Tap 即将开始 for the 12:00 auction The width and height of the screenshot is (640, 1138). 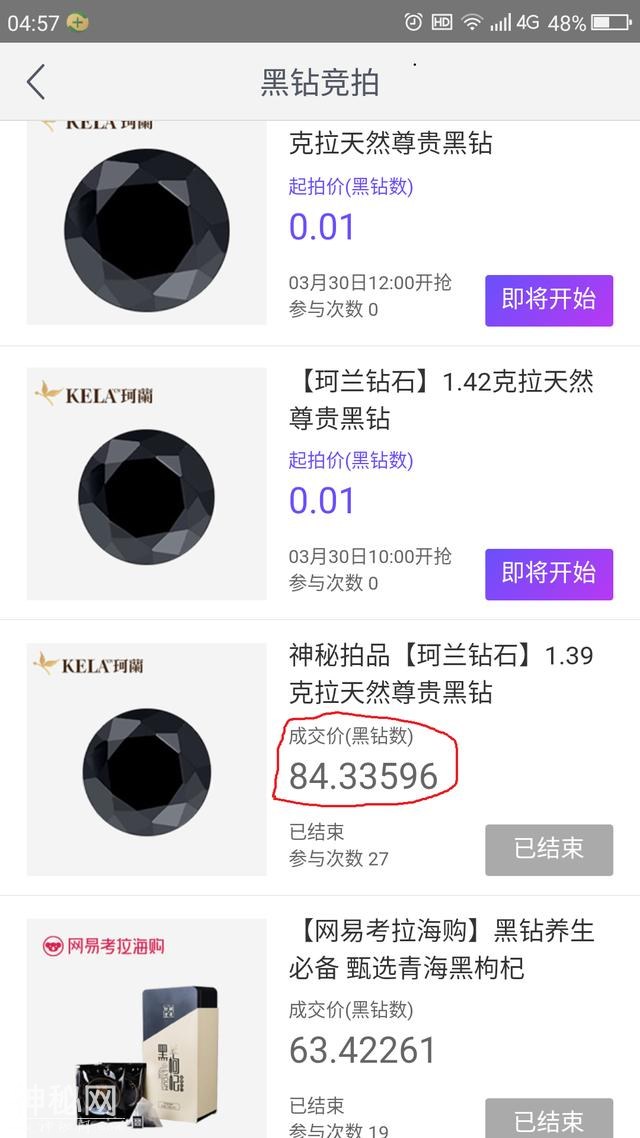click(x=549, y=300)
